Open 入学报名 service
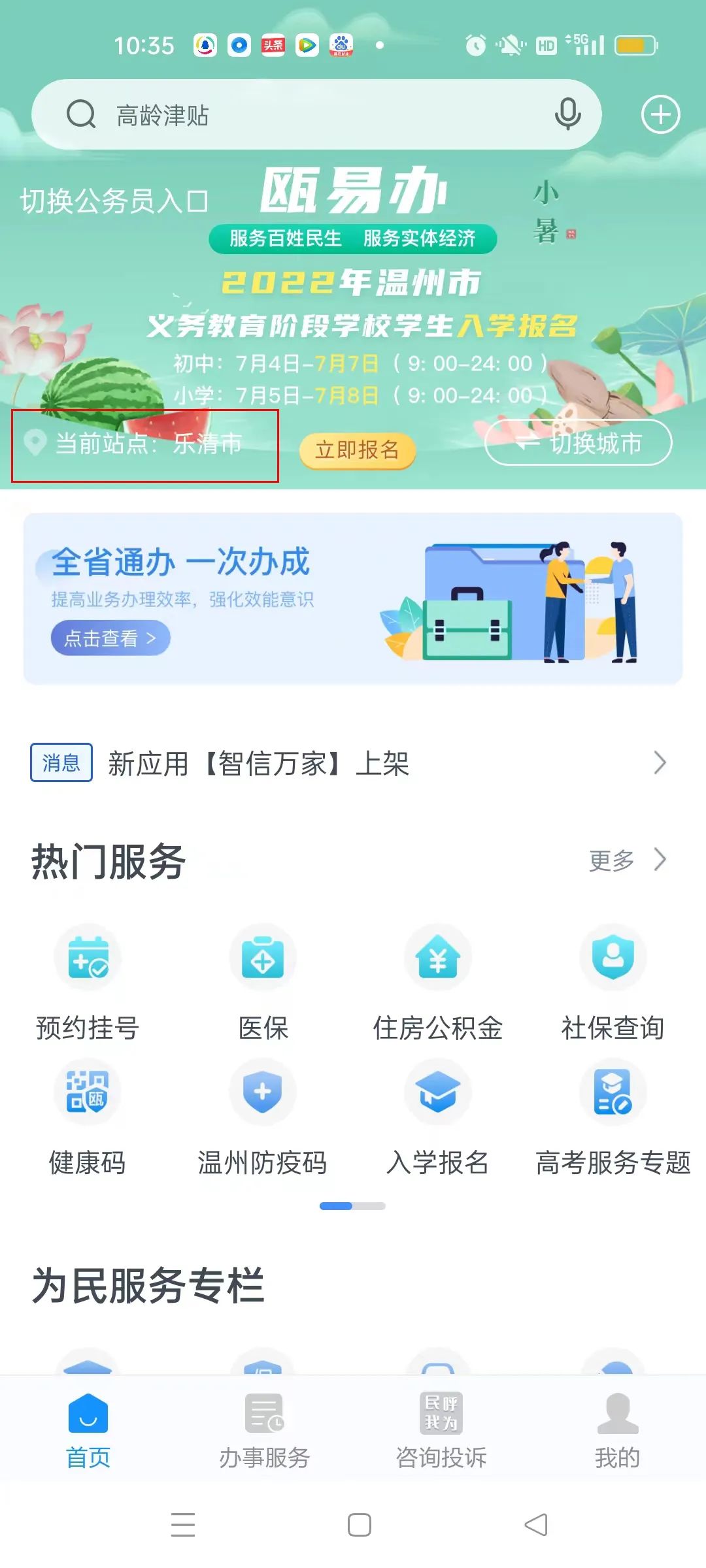 [x=438, y=1116]
